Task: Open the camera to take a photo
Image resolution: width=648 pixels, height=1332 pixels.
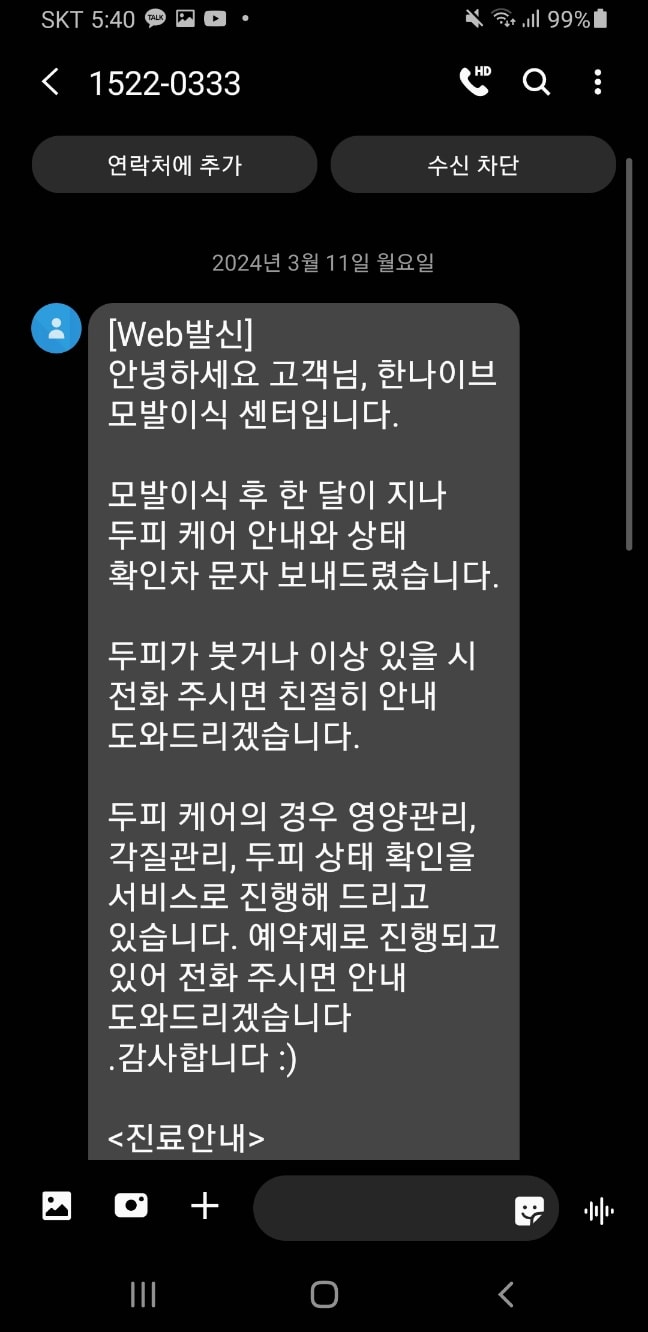Action: (131, 1206)
